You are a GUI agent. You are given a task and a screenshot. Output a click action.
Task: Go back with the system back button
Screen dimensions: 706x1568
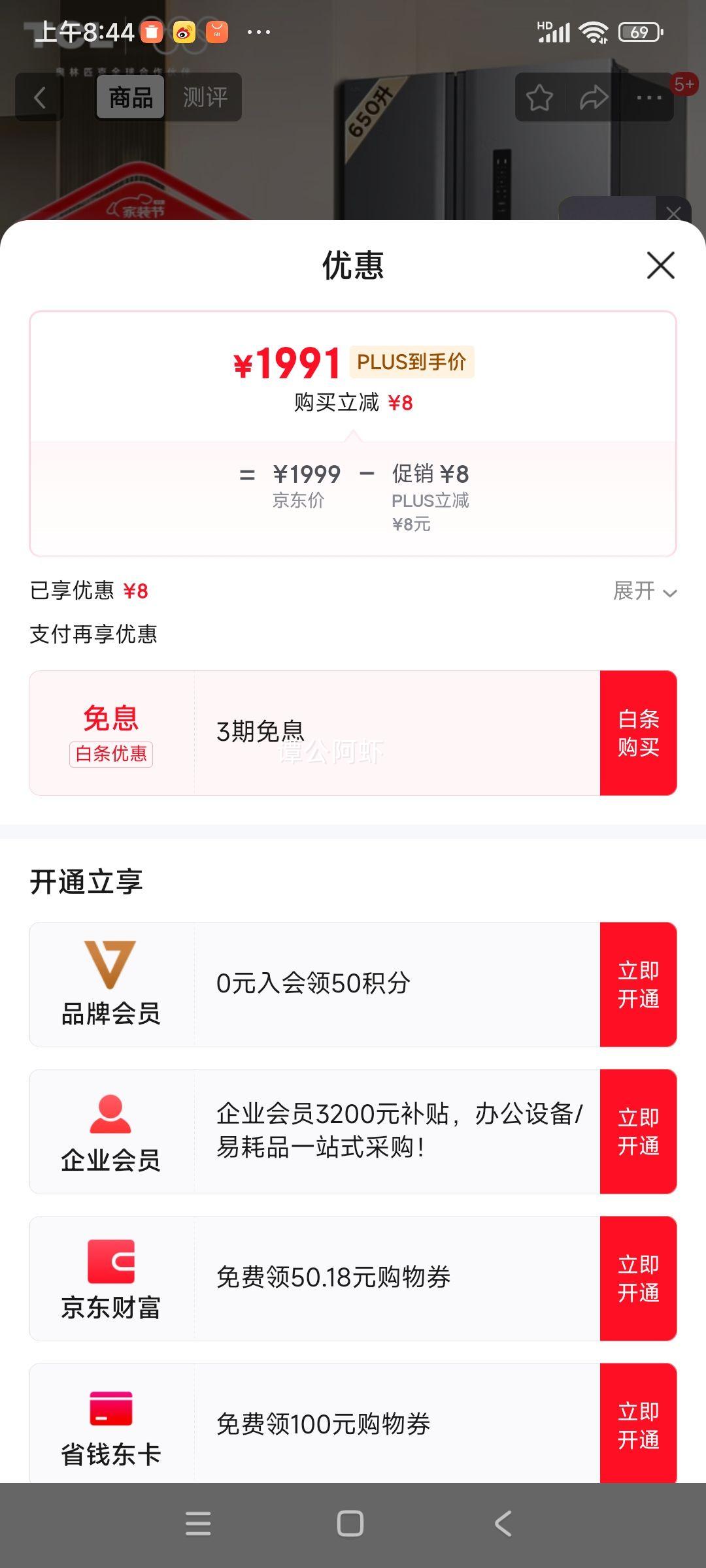click(x=503, y=1524)
